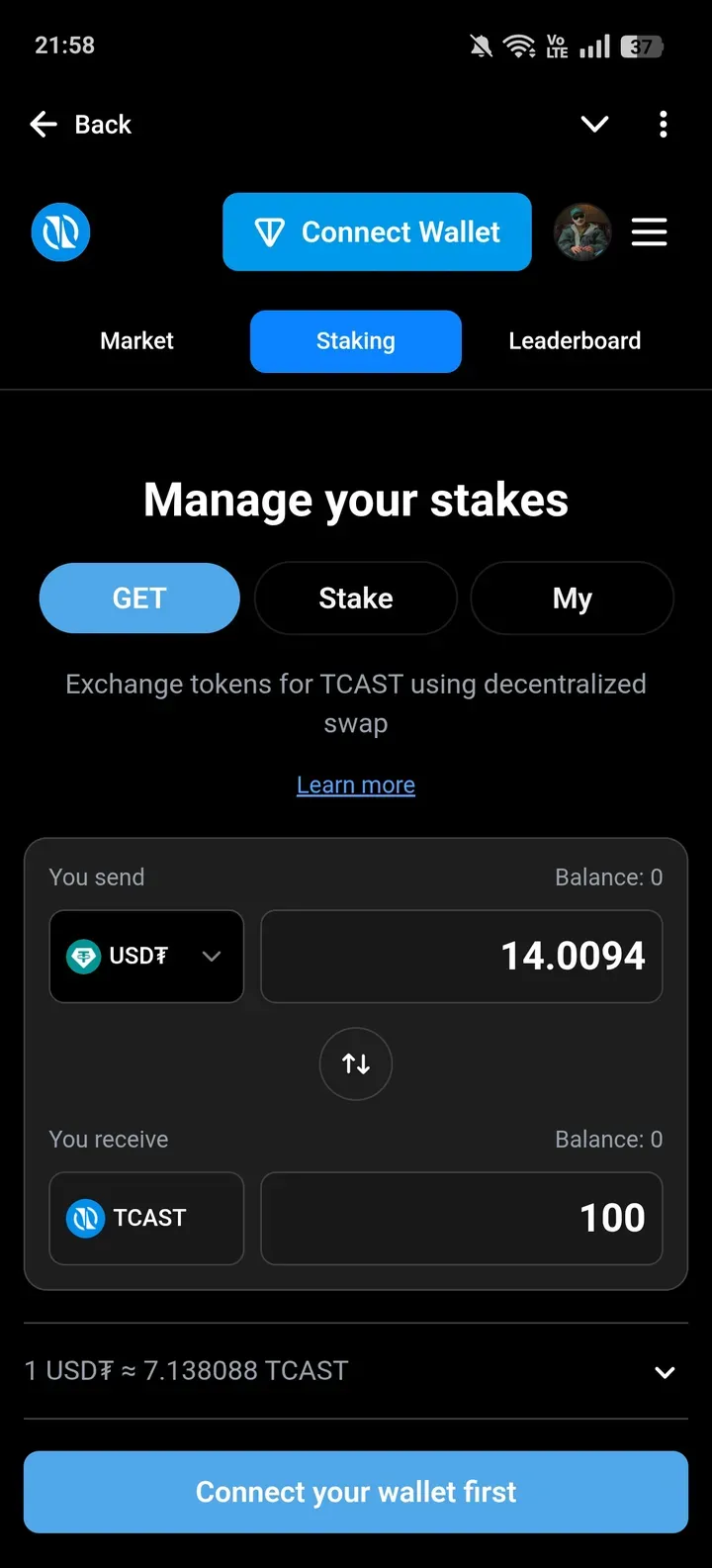Open the USDT token selector dropdown
This screenshot has width=712, height=1568.
(x=211, y=956)
